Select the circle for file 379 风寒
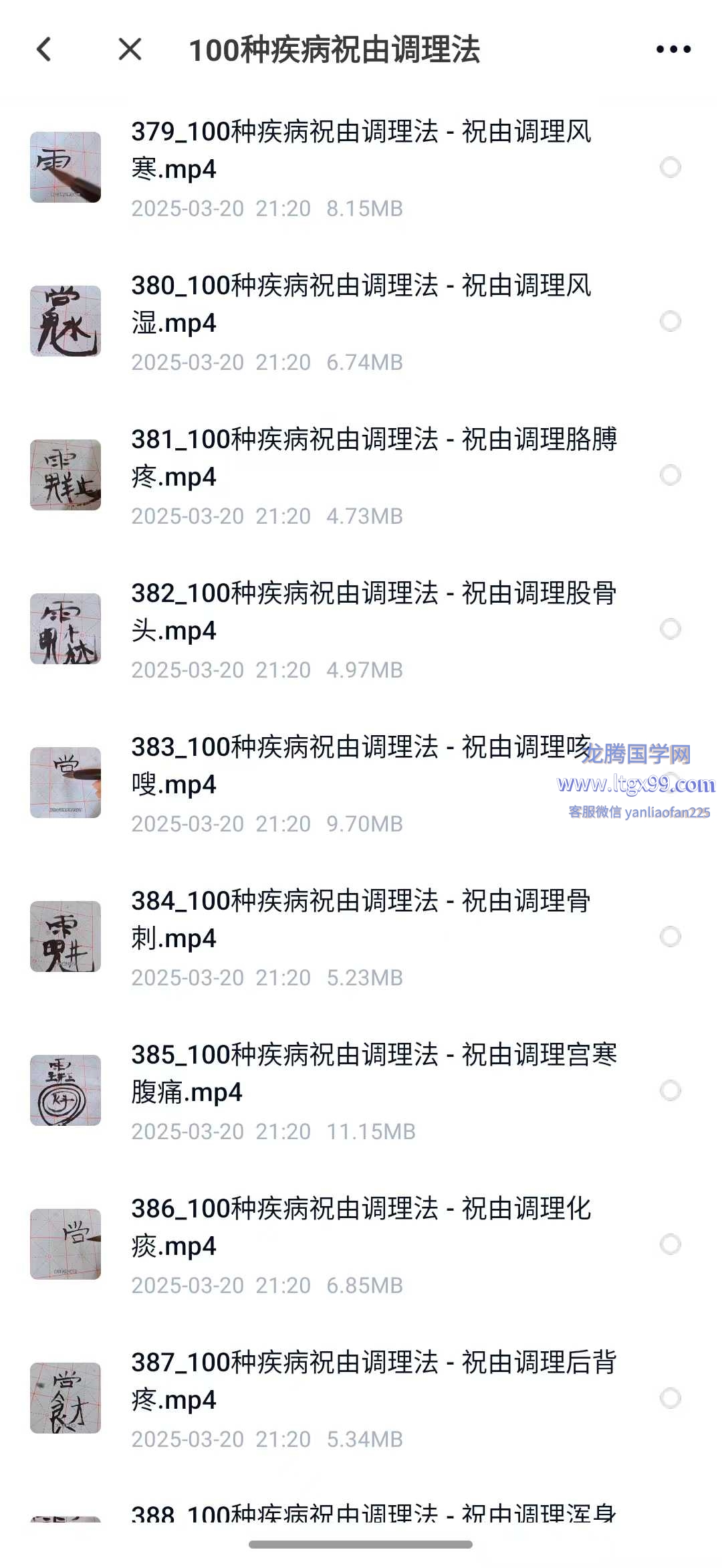The height and width of the screenshot is (1568, 722). click(x=670, y=167)
